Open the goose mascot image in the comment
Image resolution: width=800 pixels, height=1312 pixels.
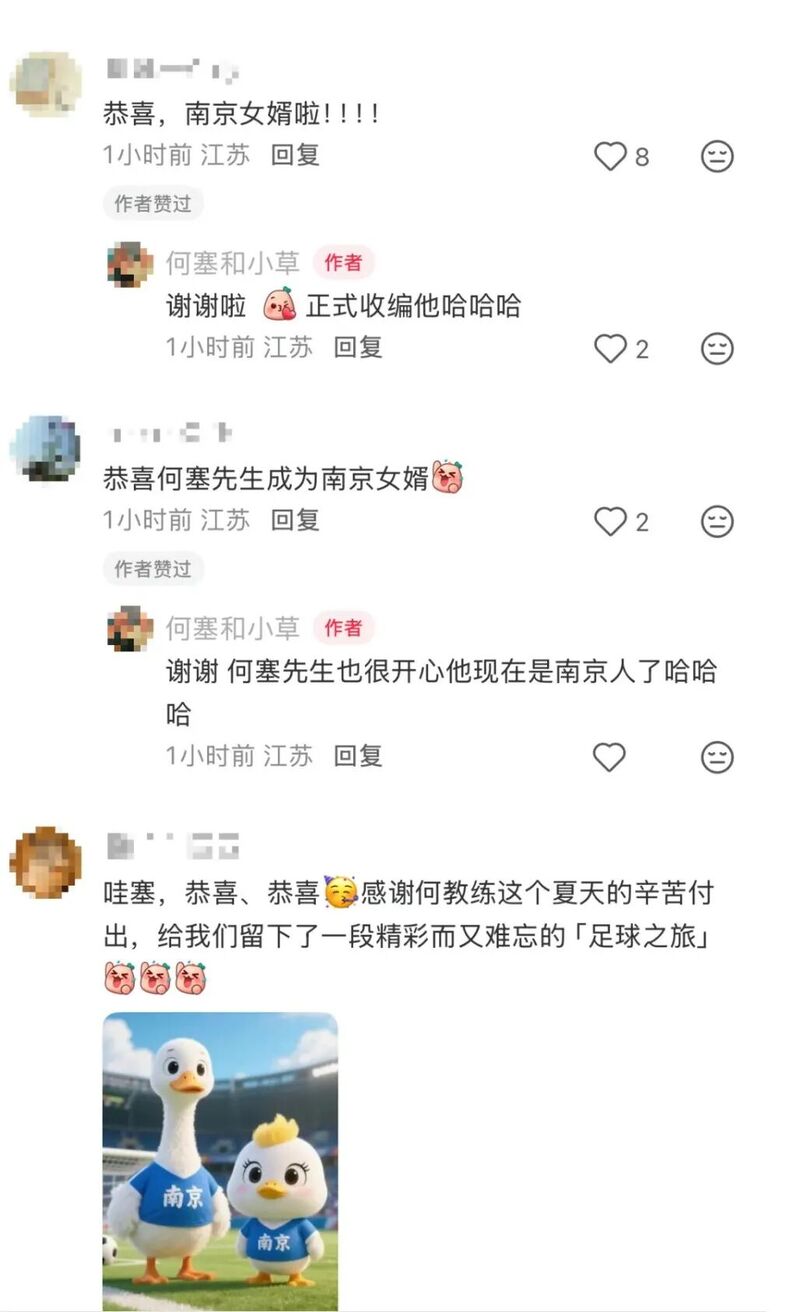[x=220, y=1160]
